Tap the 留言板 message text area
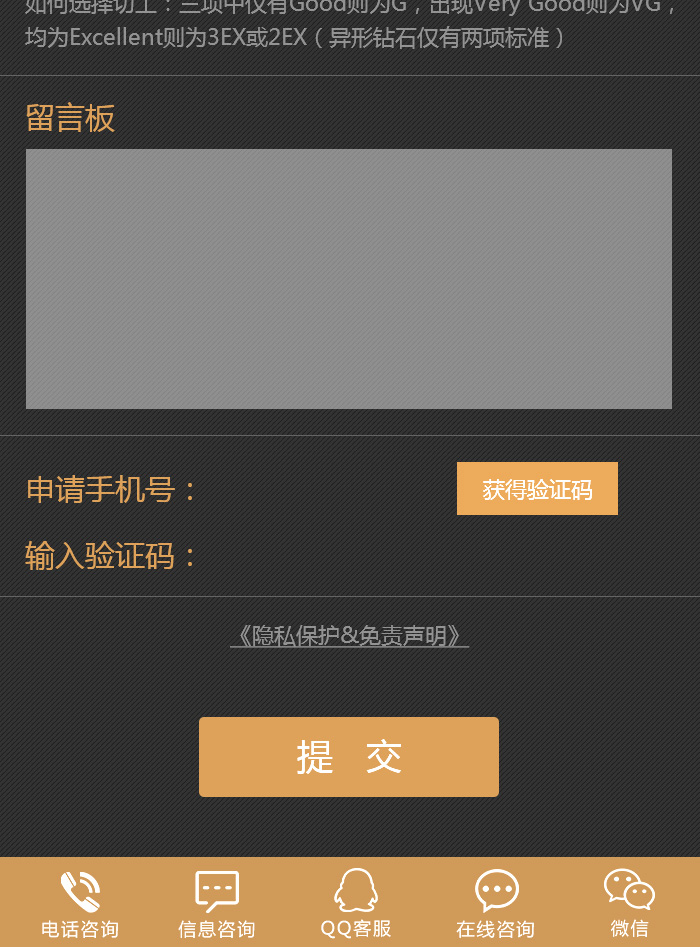Image resolution: width=700 pixels, height=947 pixels. (x=348, y=279)
